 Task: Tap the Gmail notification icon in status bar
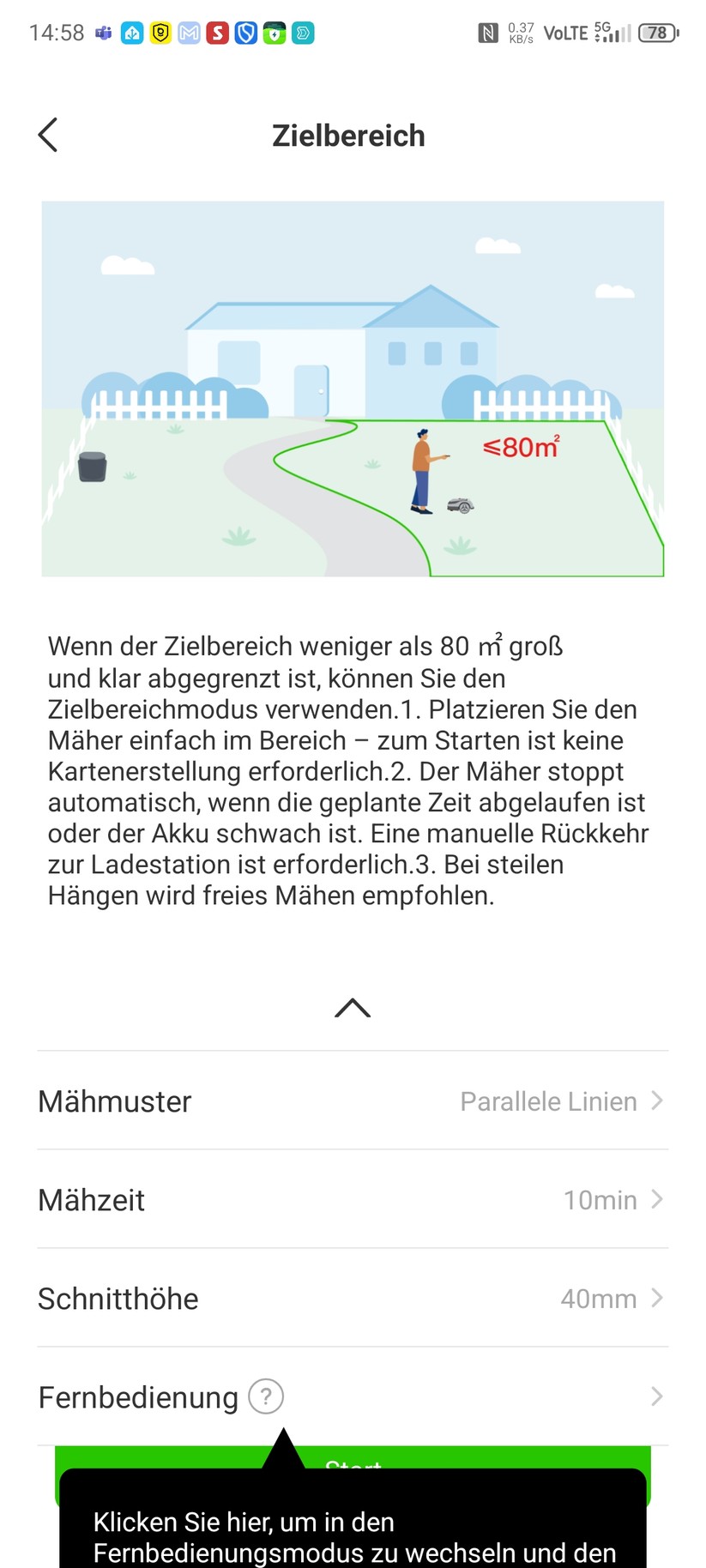pyautogui.click(x=190, y=33)
